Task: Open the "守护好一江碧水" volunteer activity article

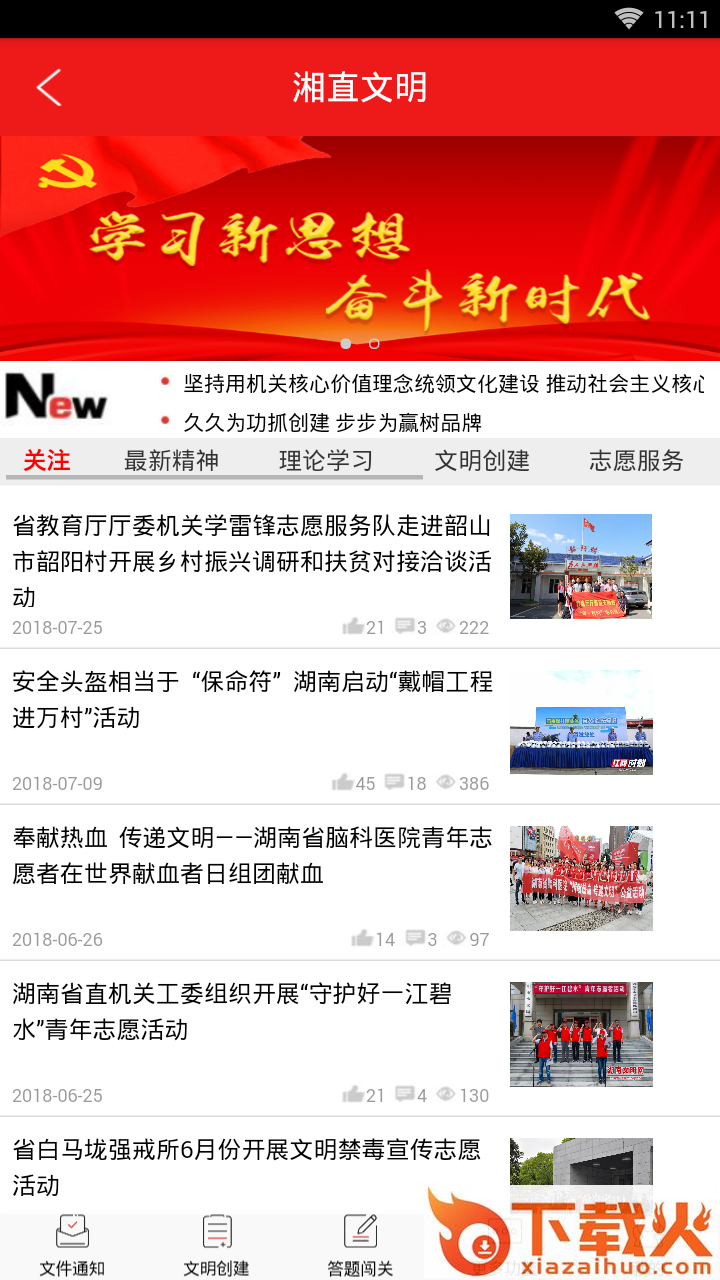Action: point(360,1039)
